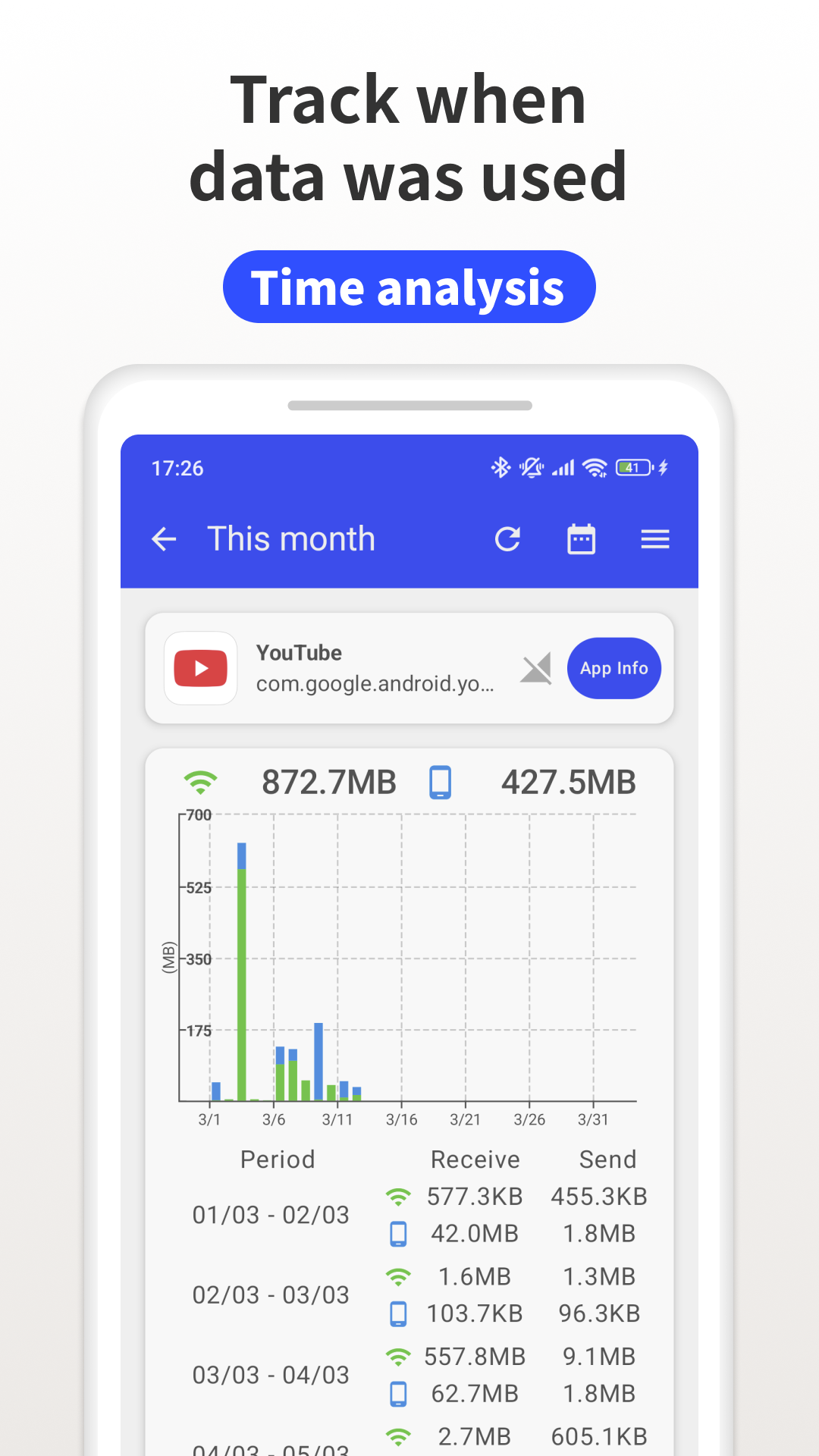Image resolution: width=819 pixels, height=1456 pixels.
Task: Open the 'This month' period selector
Action: (x=290, y=539)
